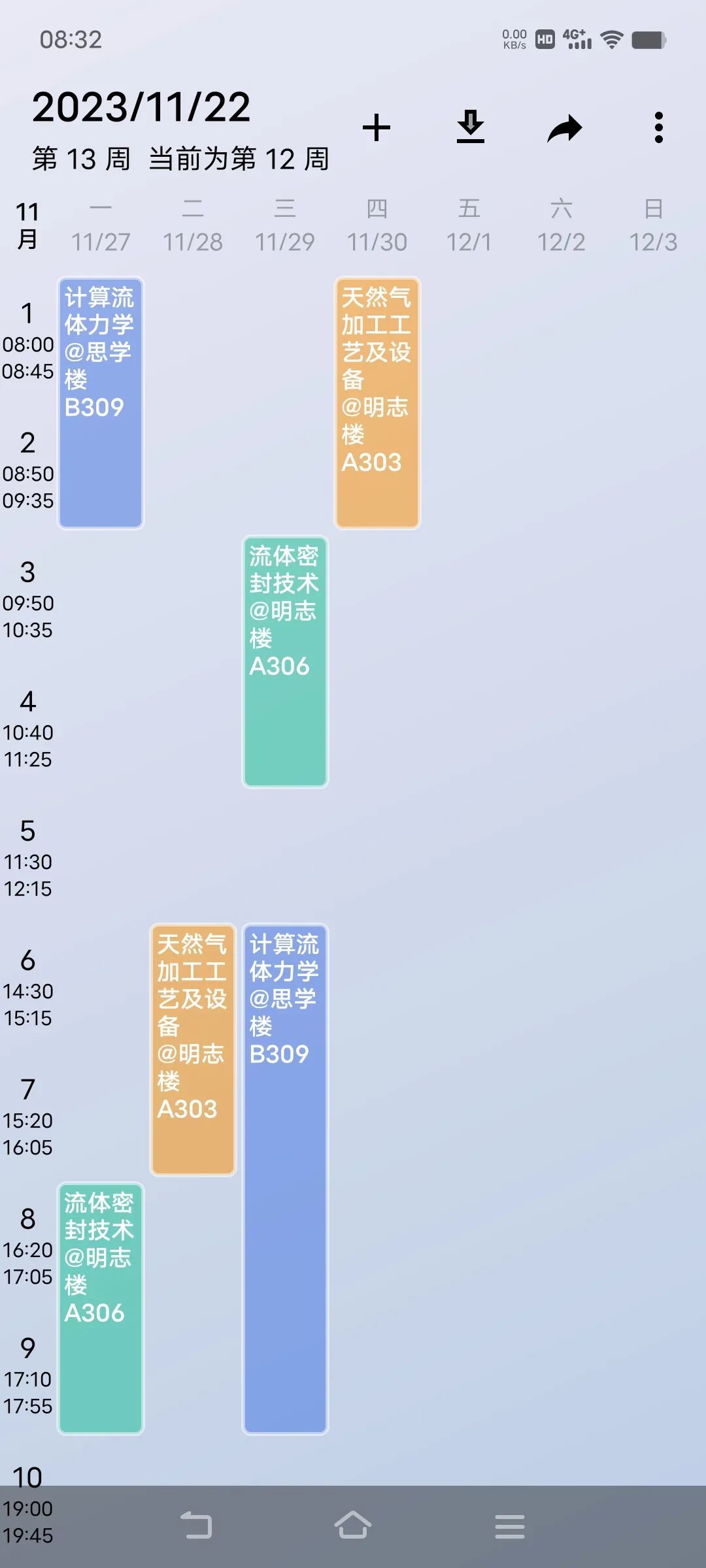Tap the download import icon
Viewport: 706px width, 1568px height.
[x=471, y=127]
